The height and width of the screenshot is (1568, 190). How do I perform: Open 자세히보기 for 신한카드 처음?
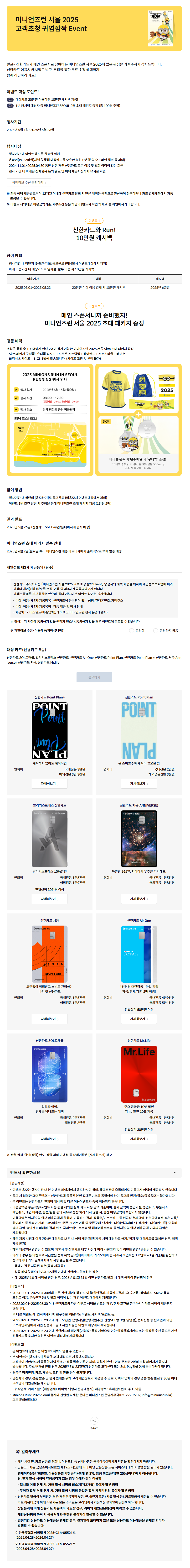[x=49, y=1019]
